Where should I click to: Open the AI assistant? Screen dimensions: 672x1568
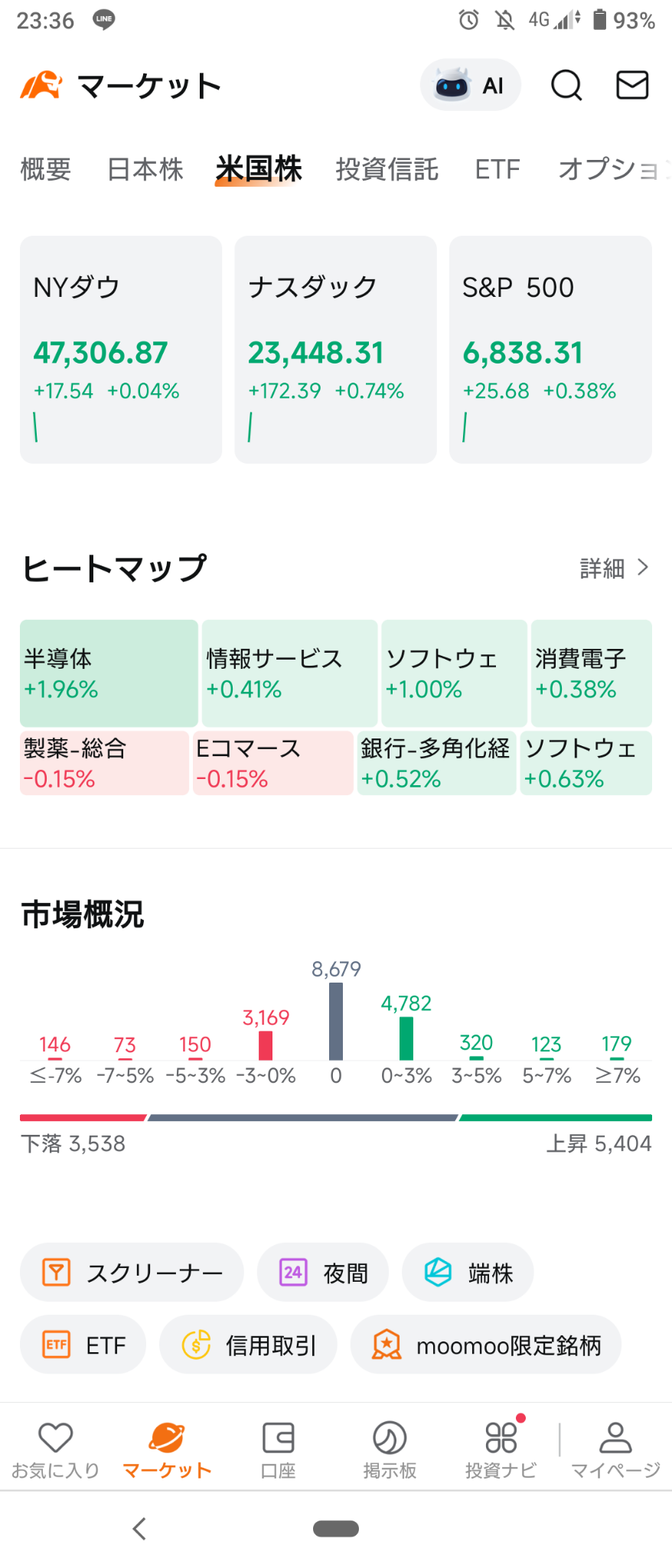click(470, 85)
